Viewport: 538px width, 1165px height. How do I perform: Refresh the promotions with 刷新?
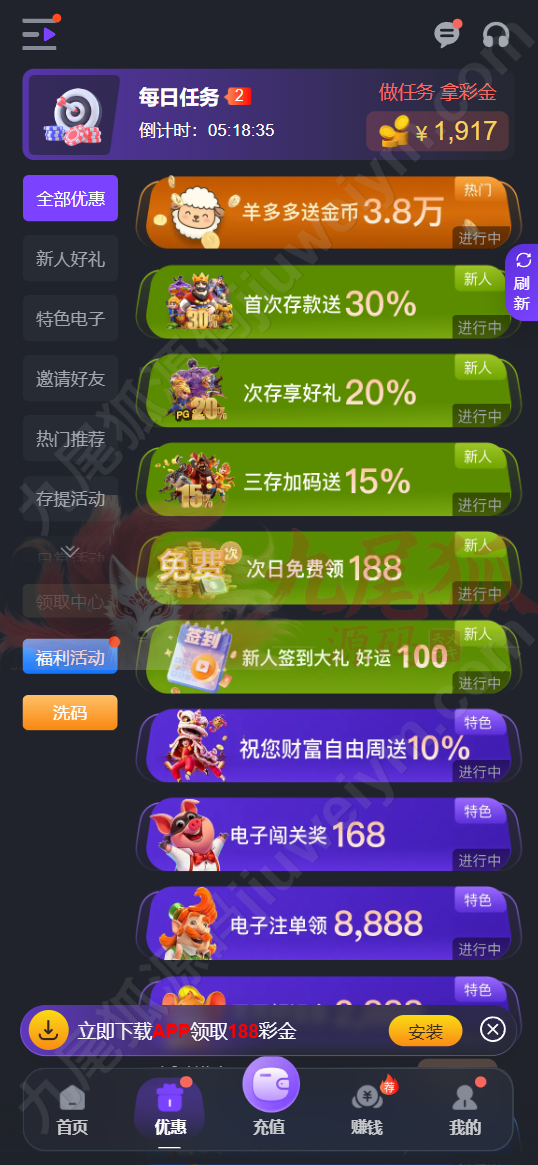coord(522,282)
